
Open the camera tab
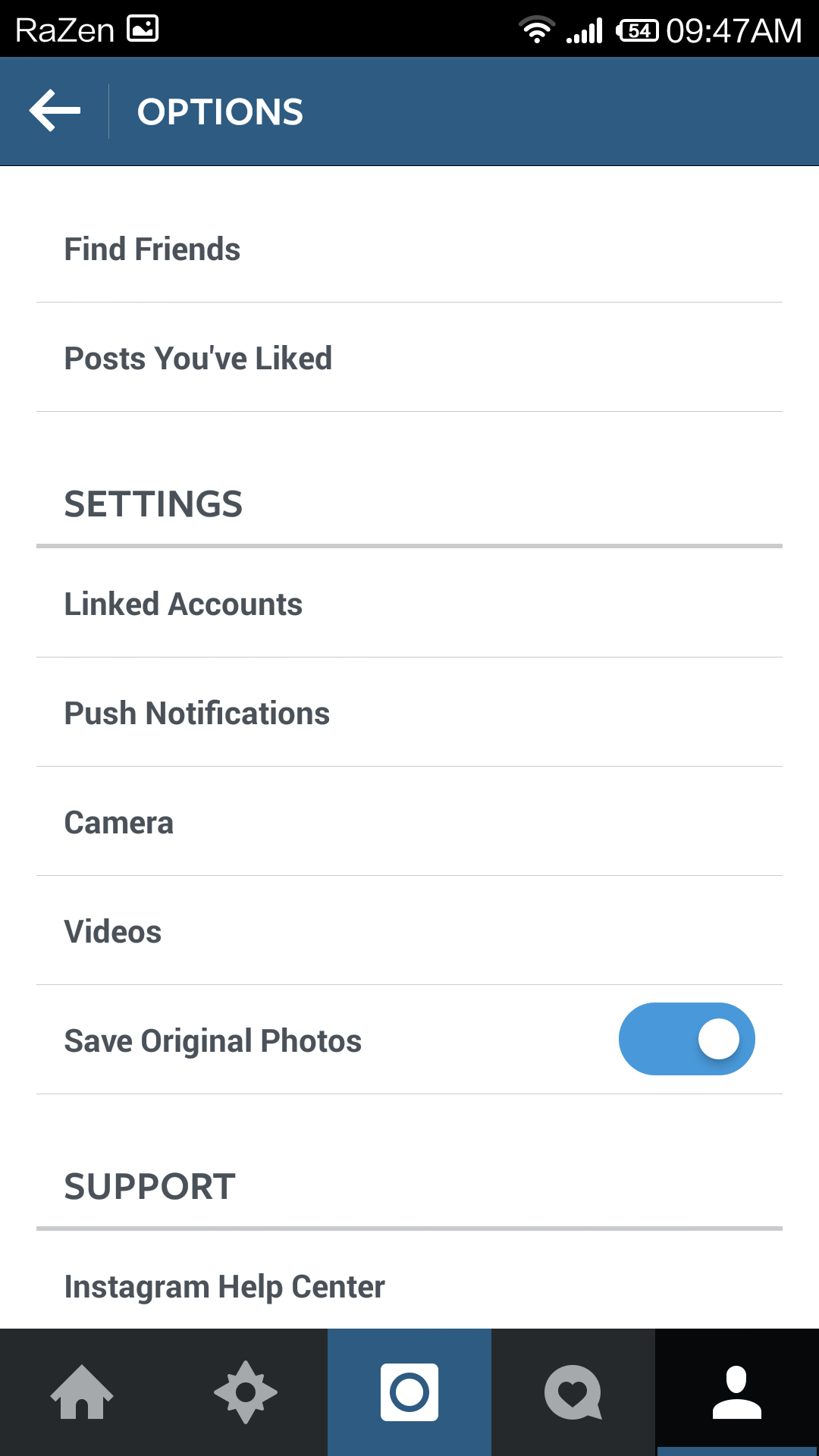409,1392
